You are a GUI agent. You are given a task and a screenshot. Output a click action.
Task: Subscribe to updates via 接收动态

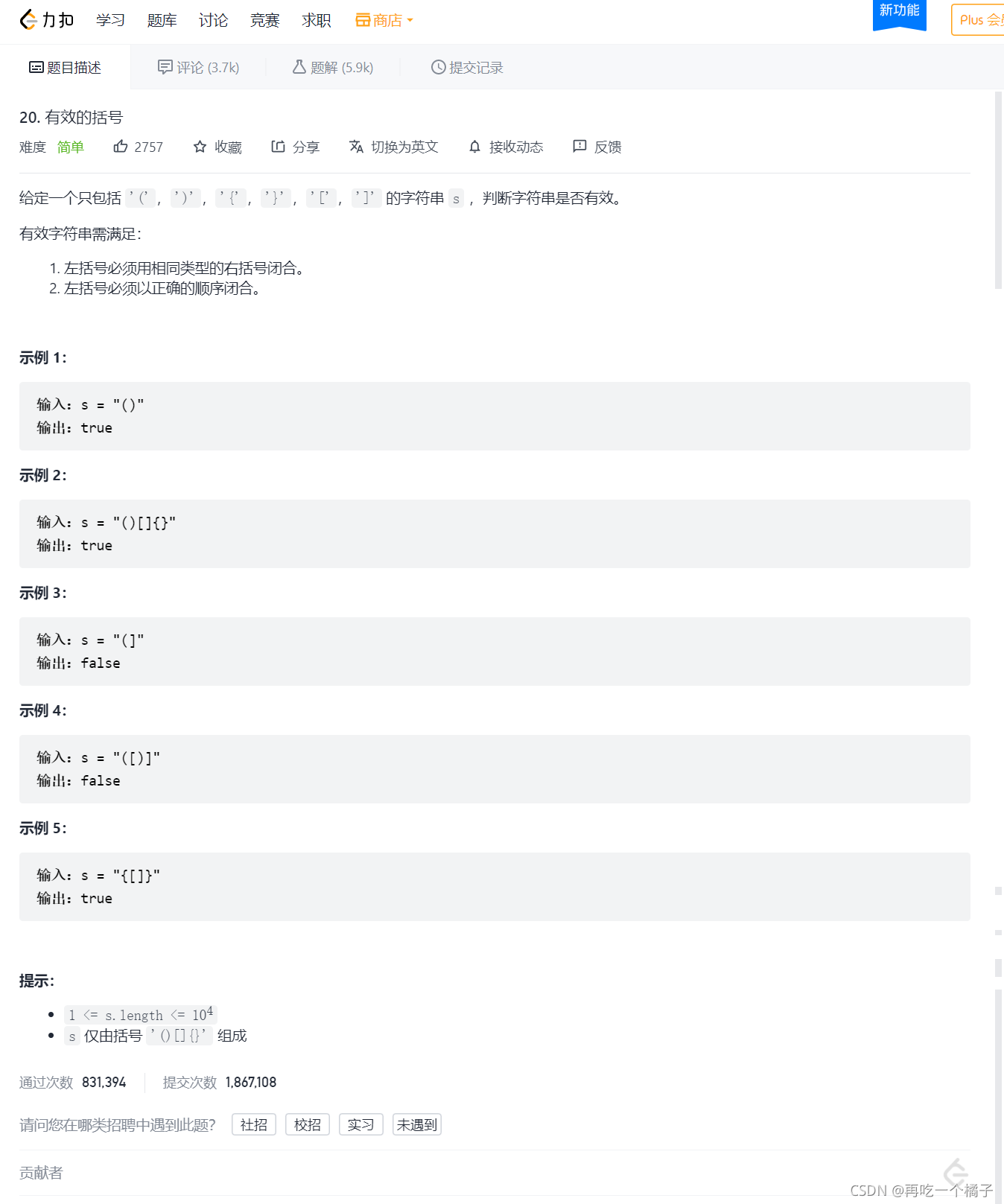click(506, 147)
